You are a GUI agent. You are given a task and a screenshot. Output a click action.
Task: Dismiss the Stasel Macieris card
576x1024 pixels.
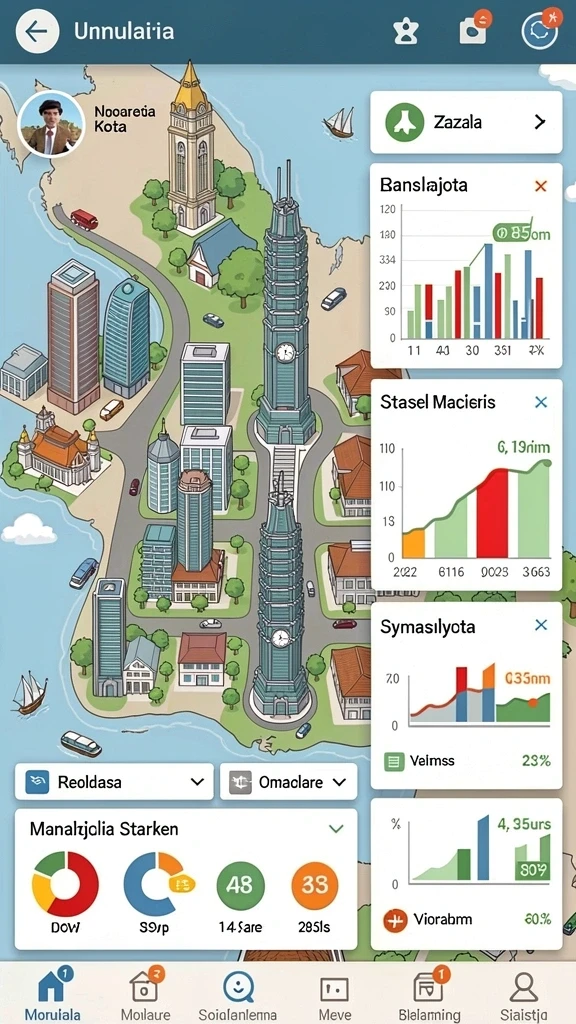tap(541, 402)
